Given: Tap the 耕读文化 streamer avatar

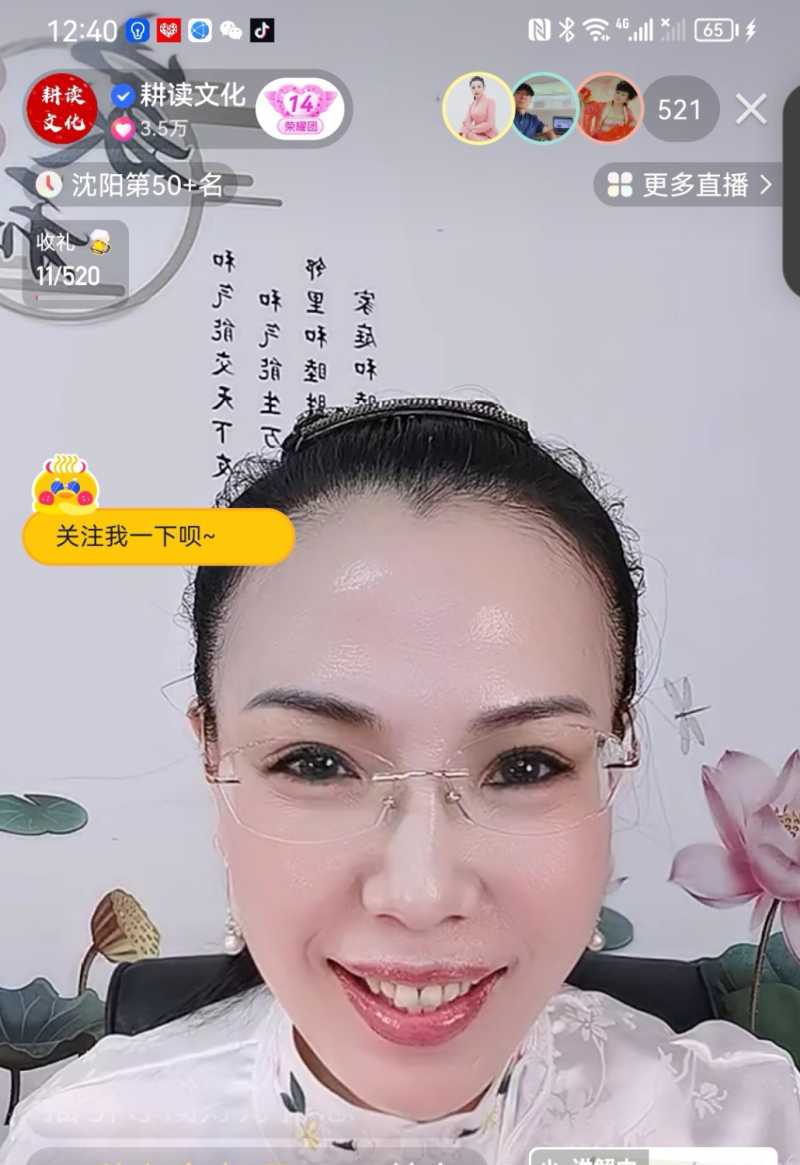Looking at the screenshot, I should [x=61, y=110].
